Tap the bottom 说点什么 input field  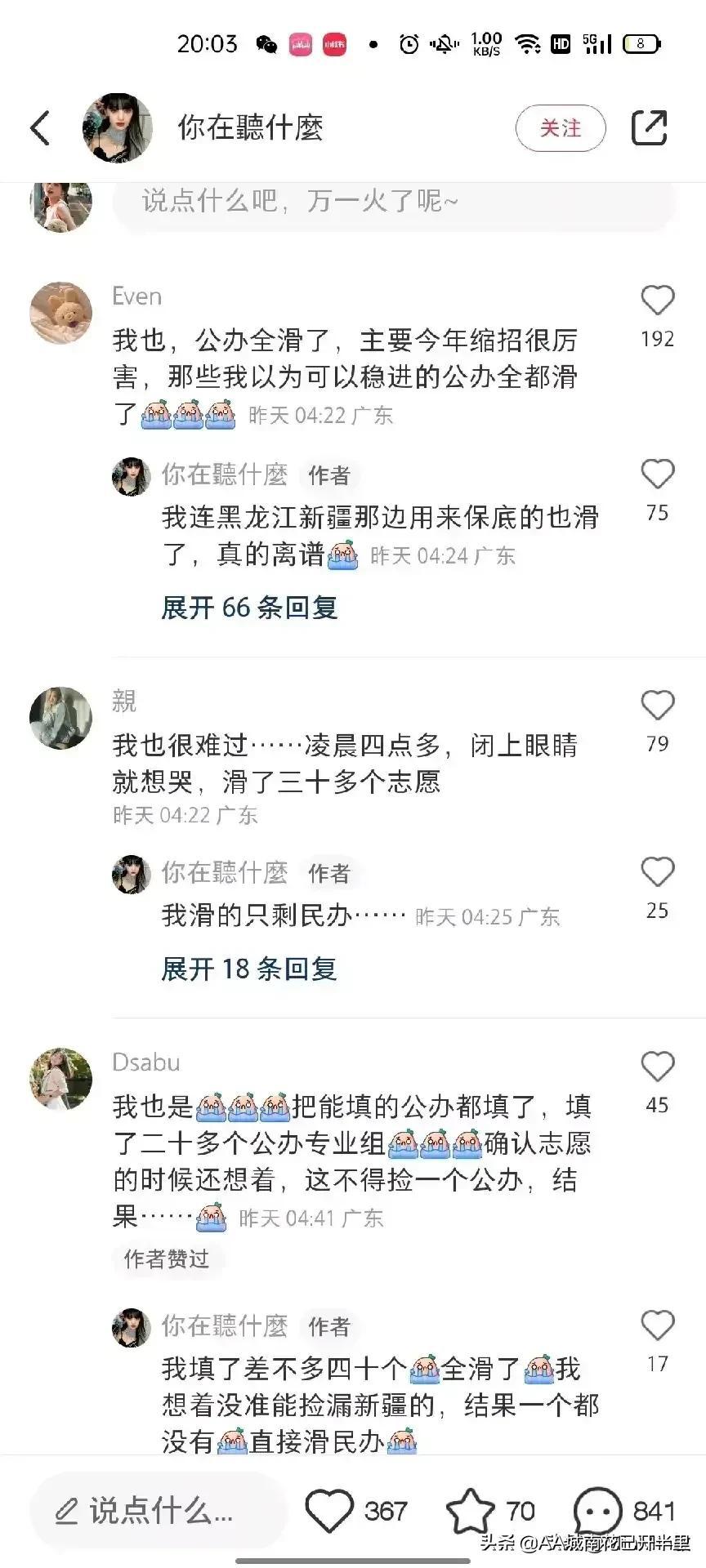tap(159, 1511)
